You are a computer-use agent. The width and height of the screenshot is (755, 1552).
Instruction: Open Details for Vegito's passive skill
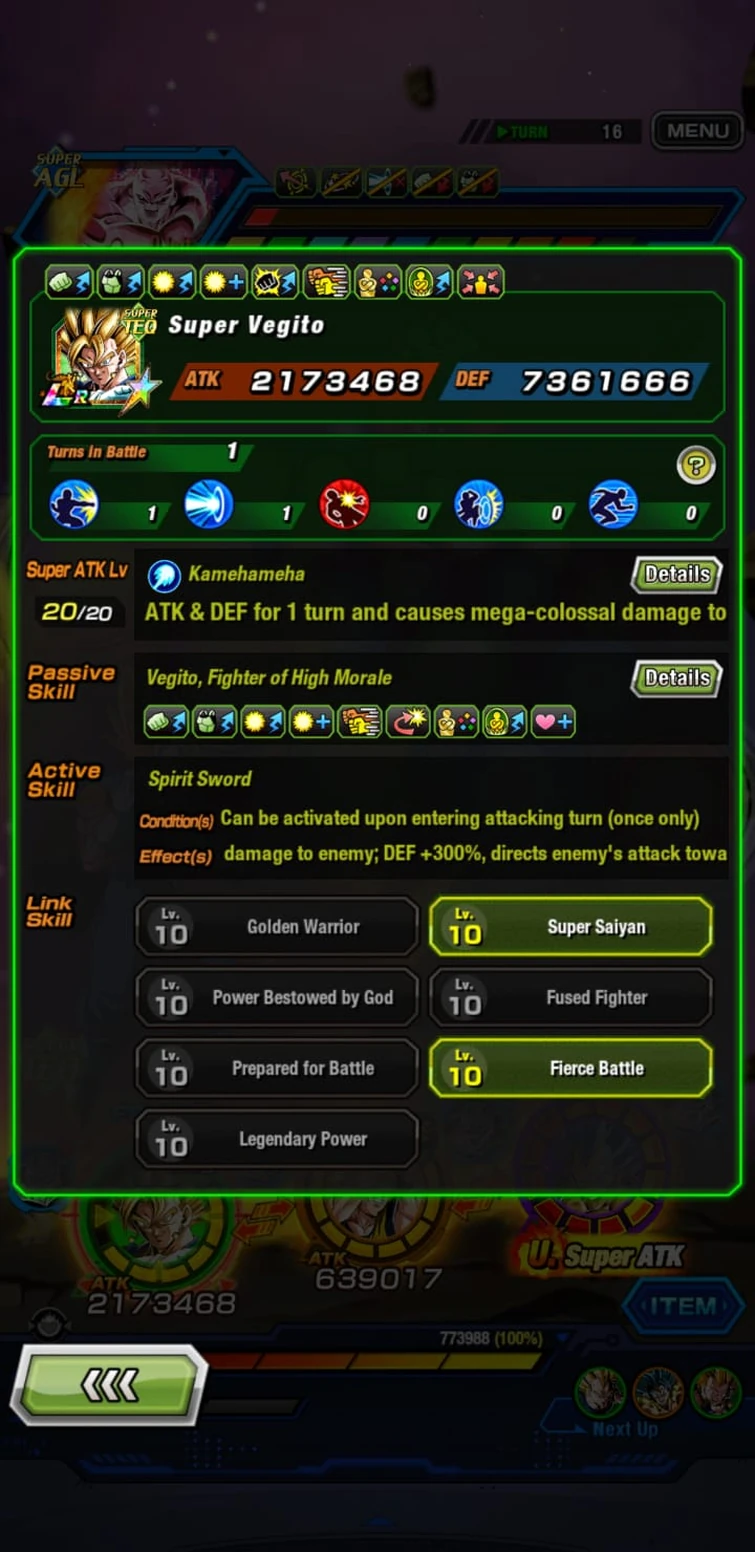click(x=677, y=678)
